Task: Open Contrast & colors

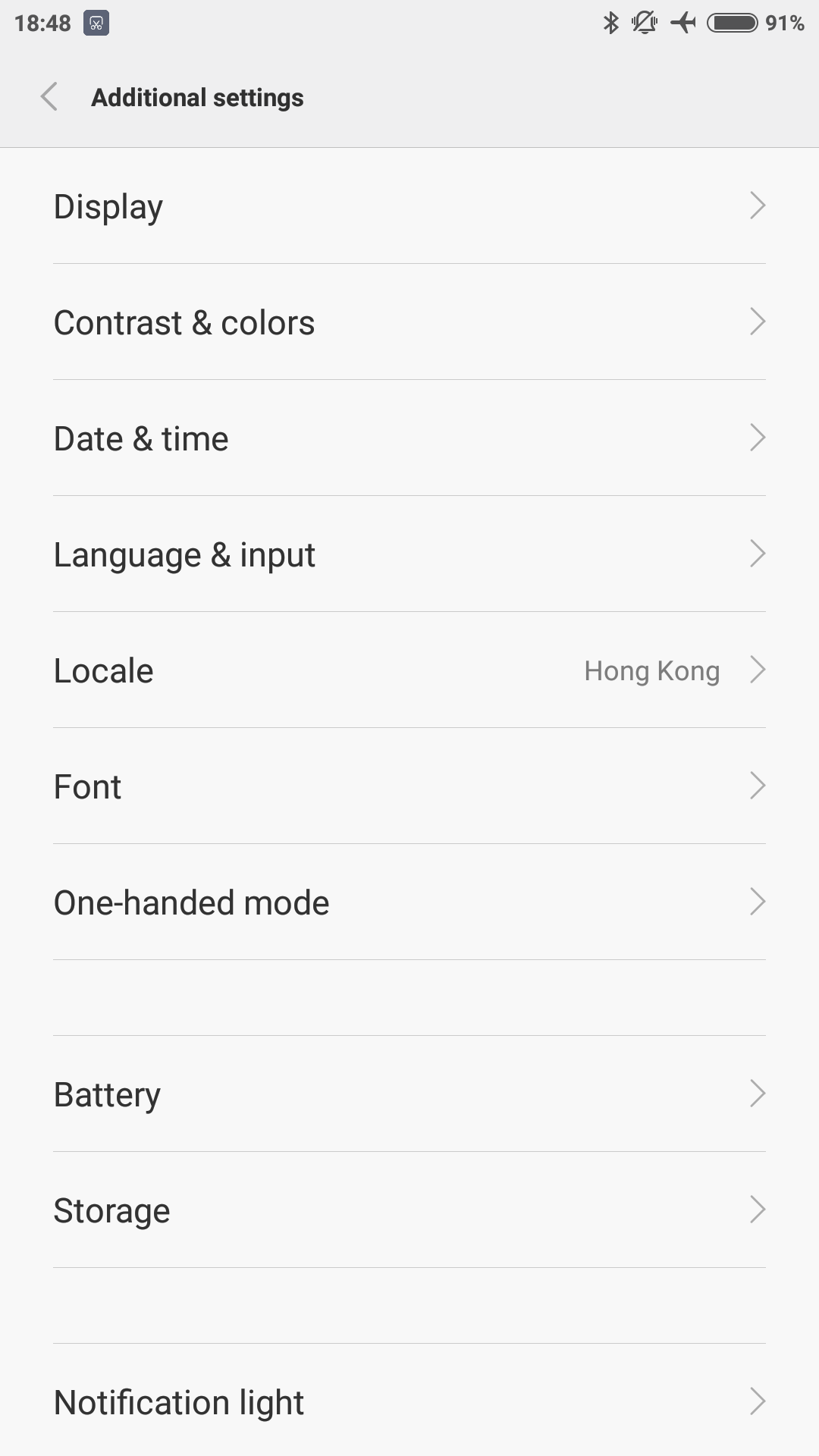Action: [x=409, y=322]
